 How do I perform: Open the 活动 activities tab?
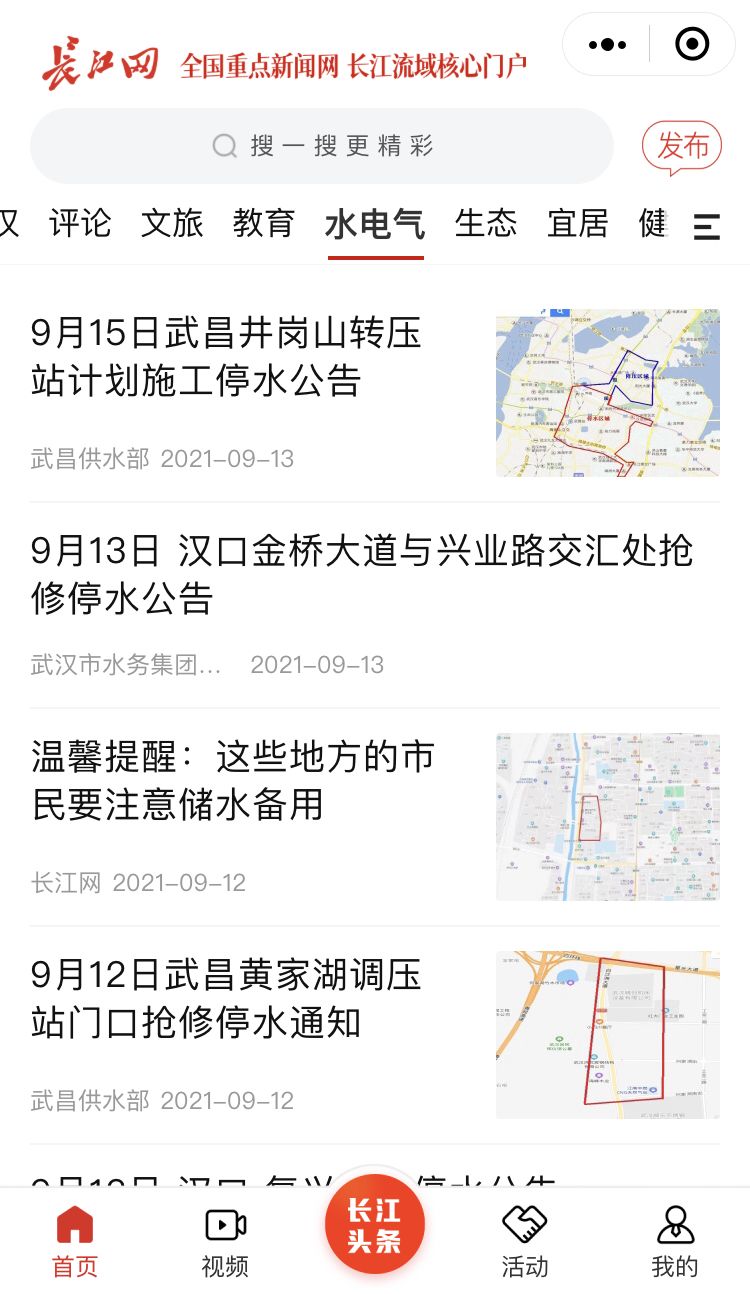(525, 1242)
